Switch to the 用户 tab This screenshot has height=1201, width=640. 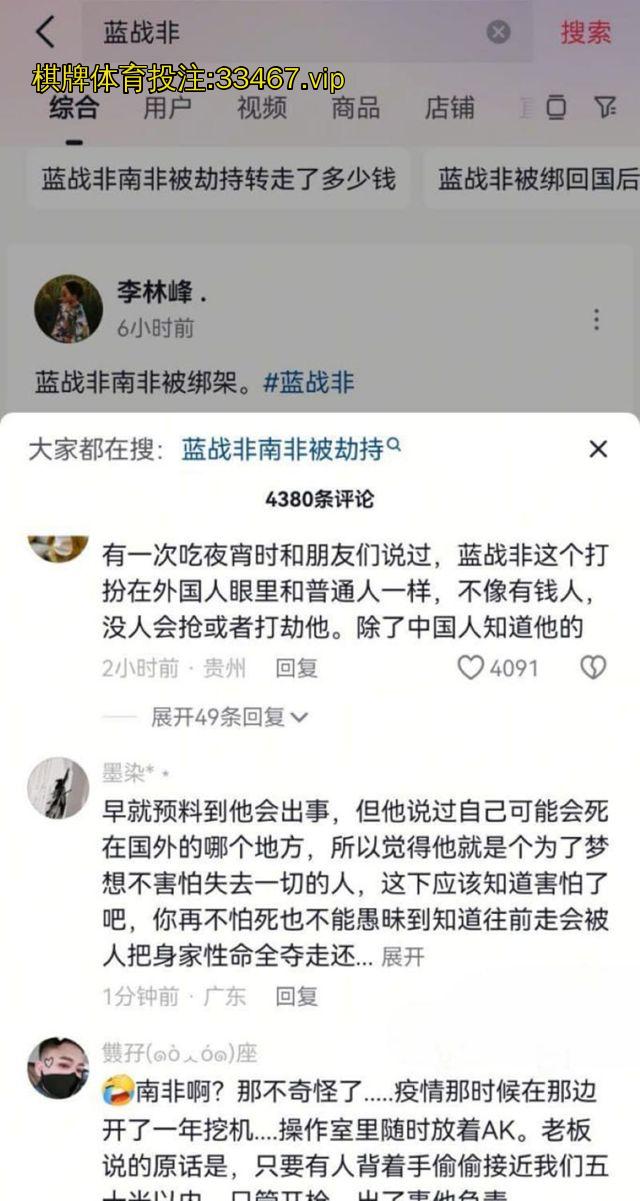(x=167, y=108)
